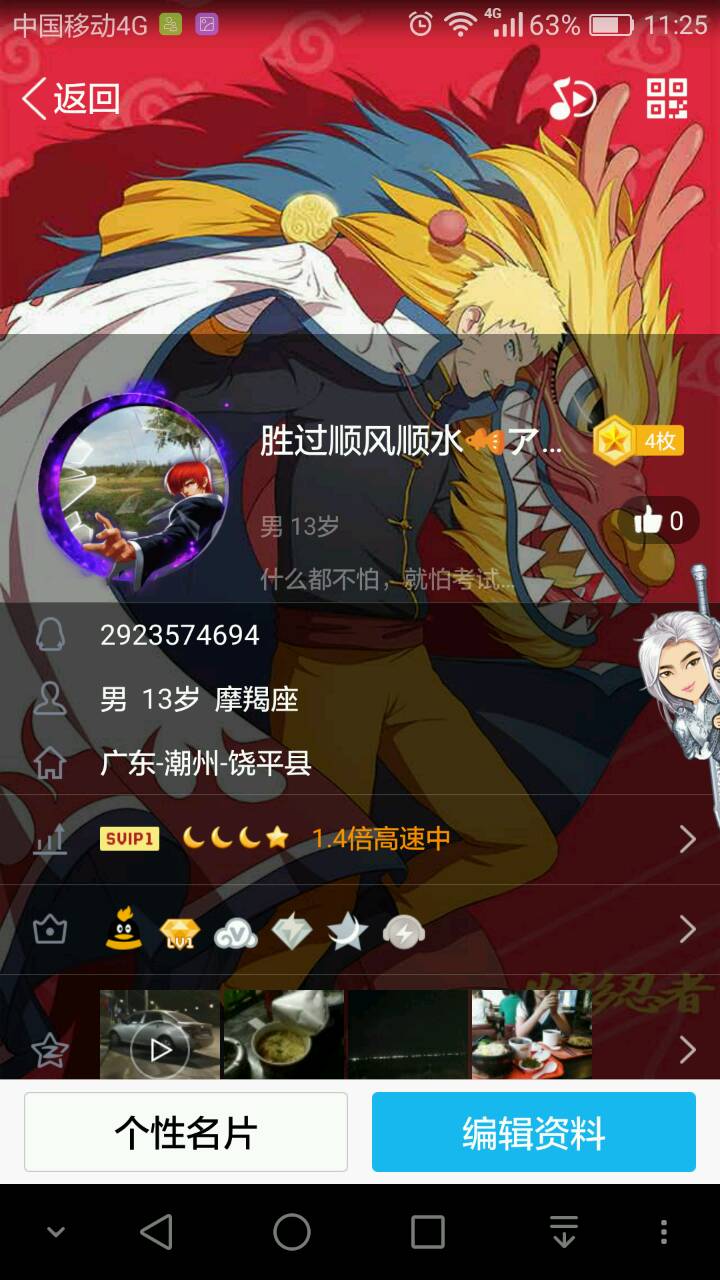
Task: Open the QR code card icon
Action: coord(667,99)
